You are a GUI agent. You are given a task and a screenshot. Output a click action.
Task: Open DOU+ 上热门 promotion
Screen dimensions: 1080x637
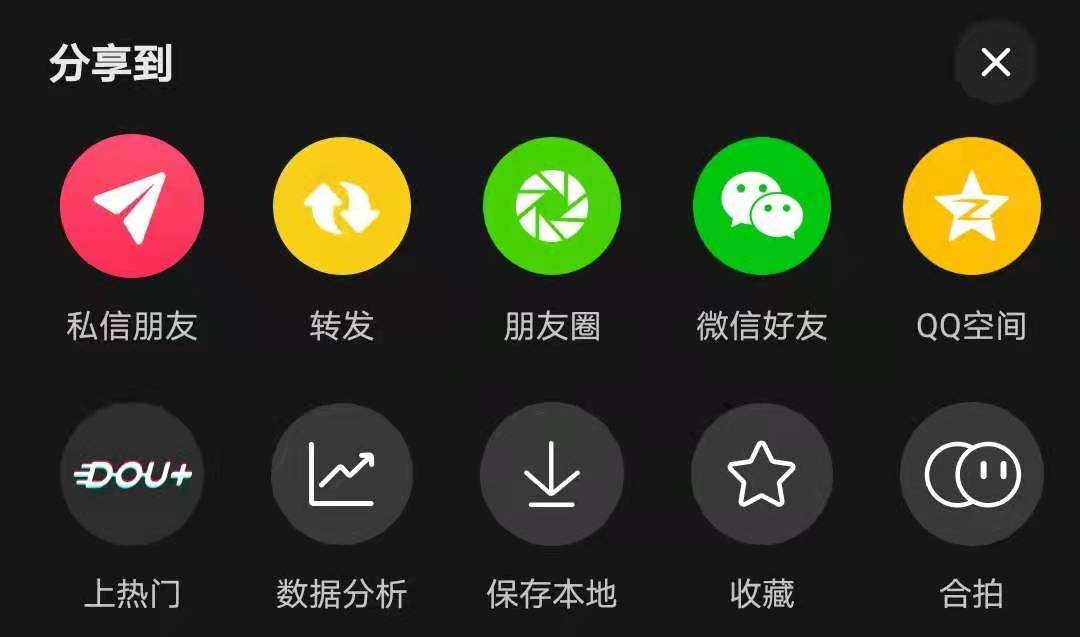[x=132, y=474]
